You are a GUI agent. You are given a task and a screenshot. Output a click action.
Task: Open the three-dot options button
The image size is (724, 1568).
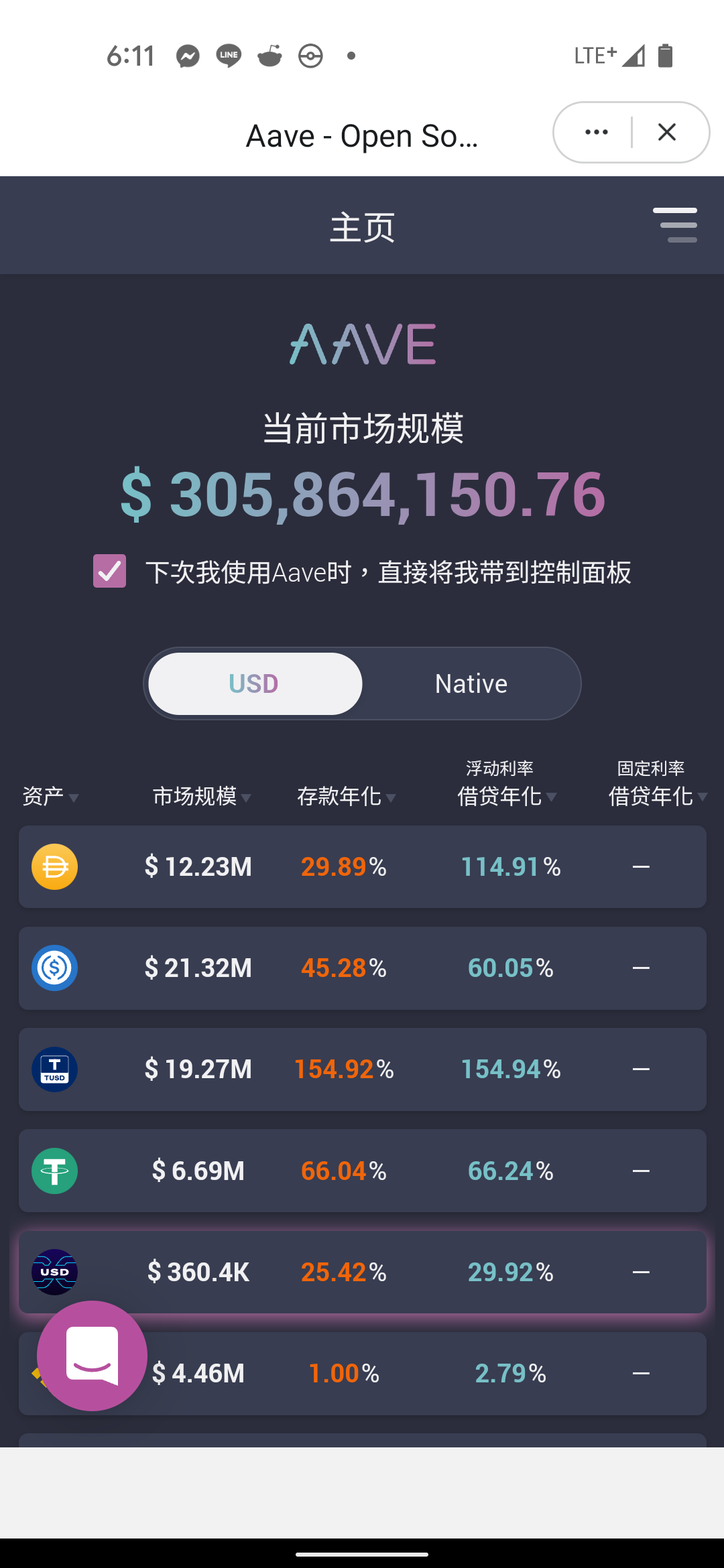(596, 132)
